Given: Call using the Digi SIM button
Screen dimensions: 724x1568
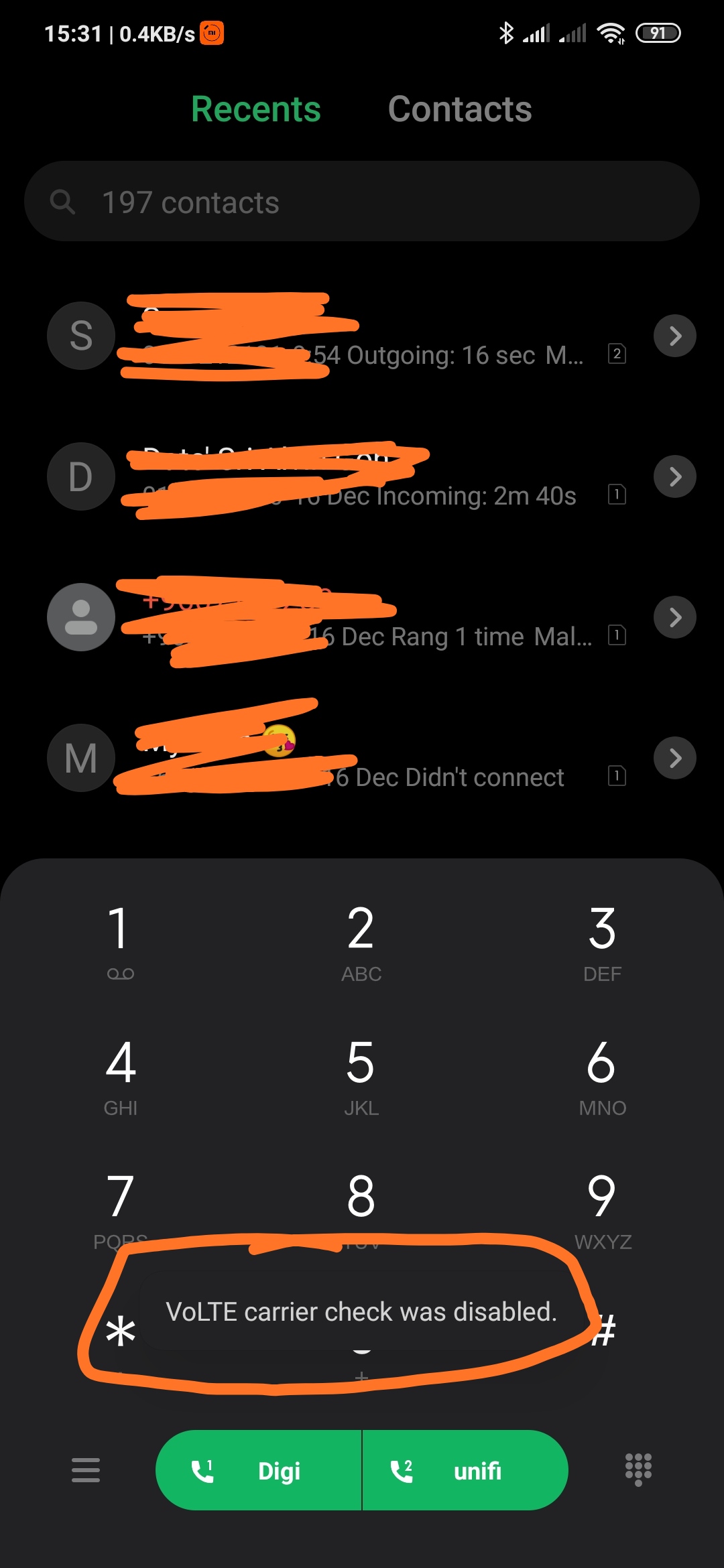Looking at the screenshot, I should tap(259, 1470).
